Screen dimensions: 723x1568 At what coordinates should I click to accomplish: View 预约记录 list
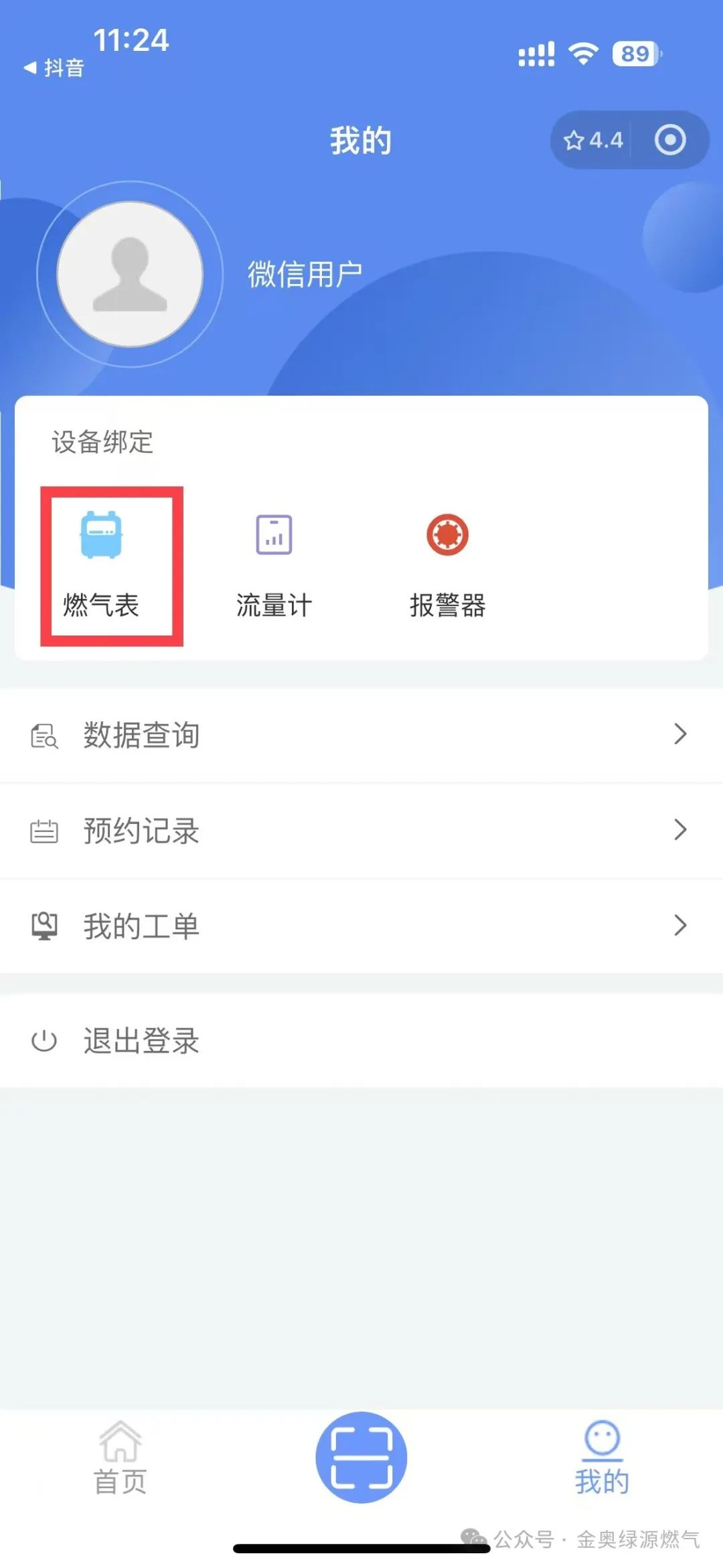361,831
